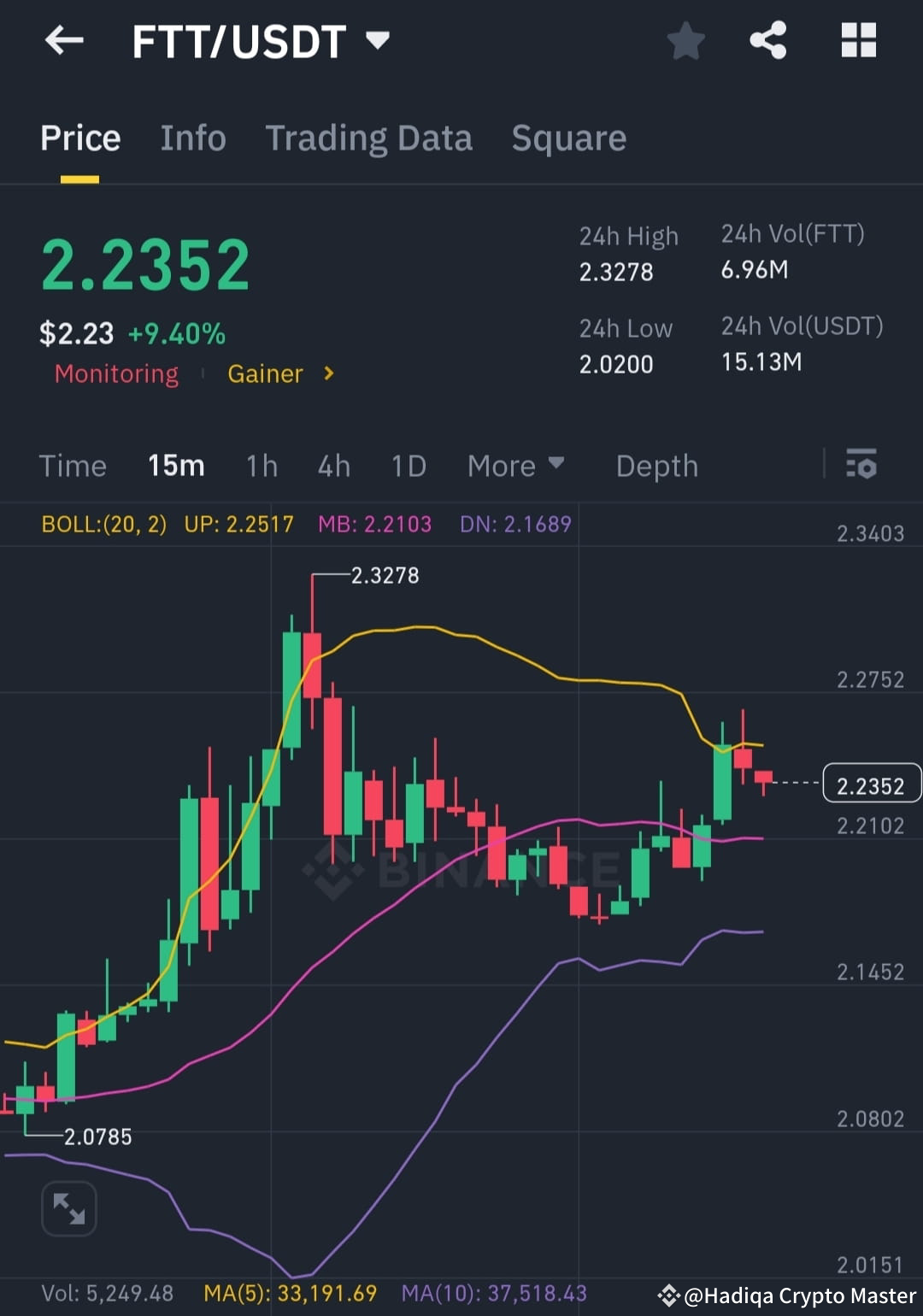Viewport: 923px width, 1316px height.
Task: Switch to Depth view
Action: point(656,466)
